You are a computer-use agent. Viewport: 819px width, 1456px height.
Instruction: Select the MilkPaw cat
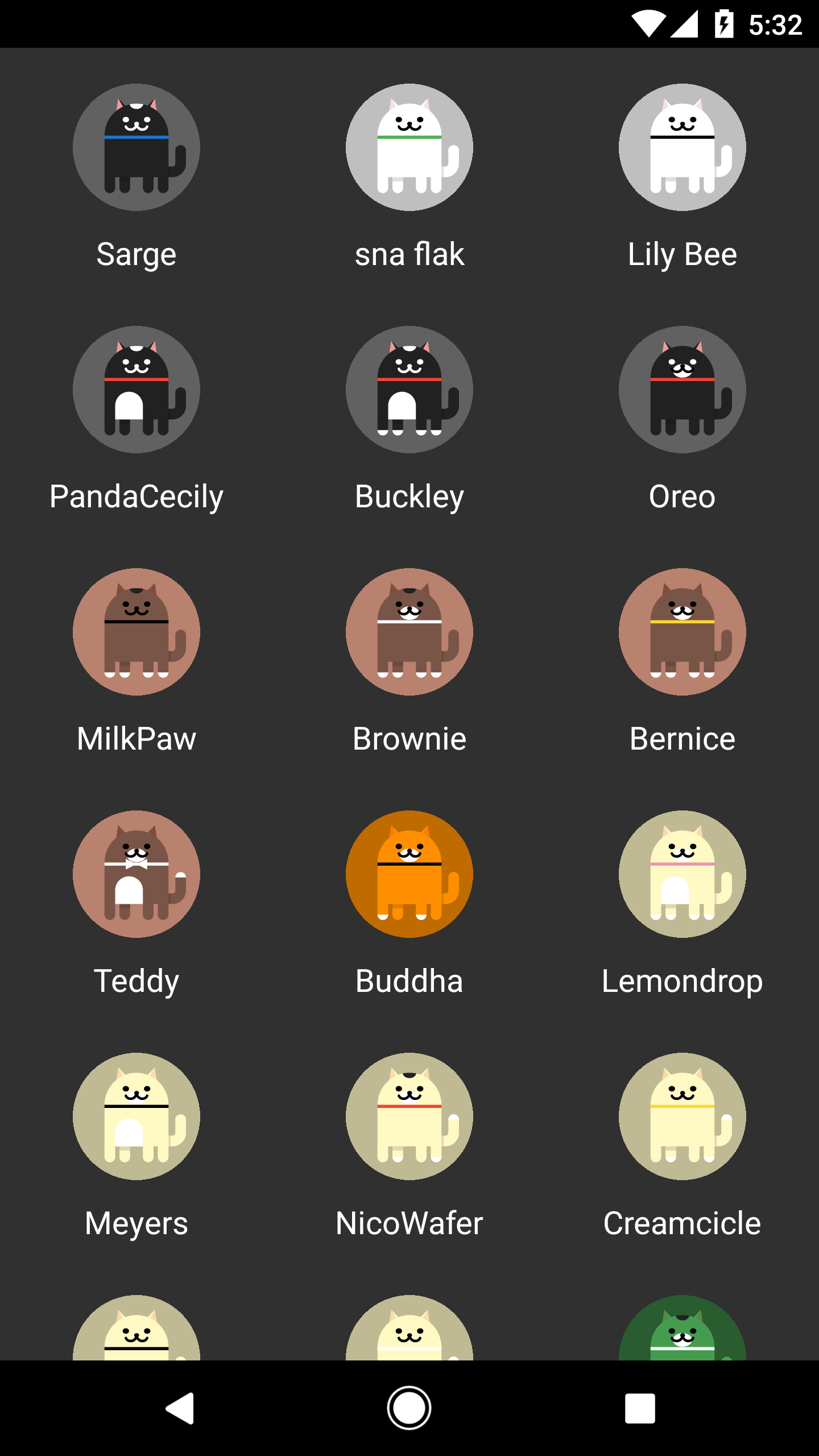click(x=136, y=632)
